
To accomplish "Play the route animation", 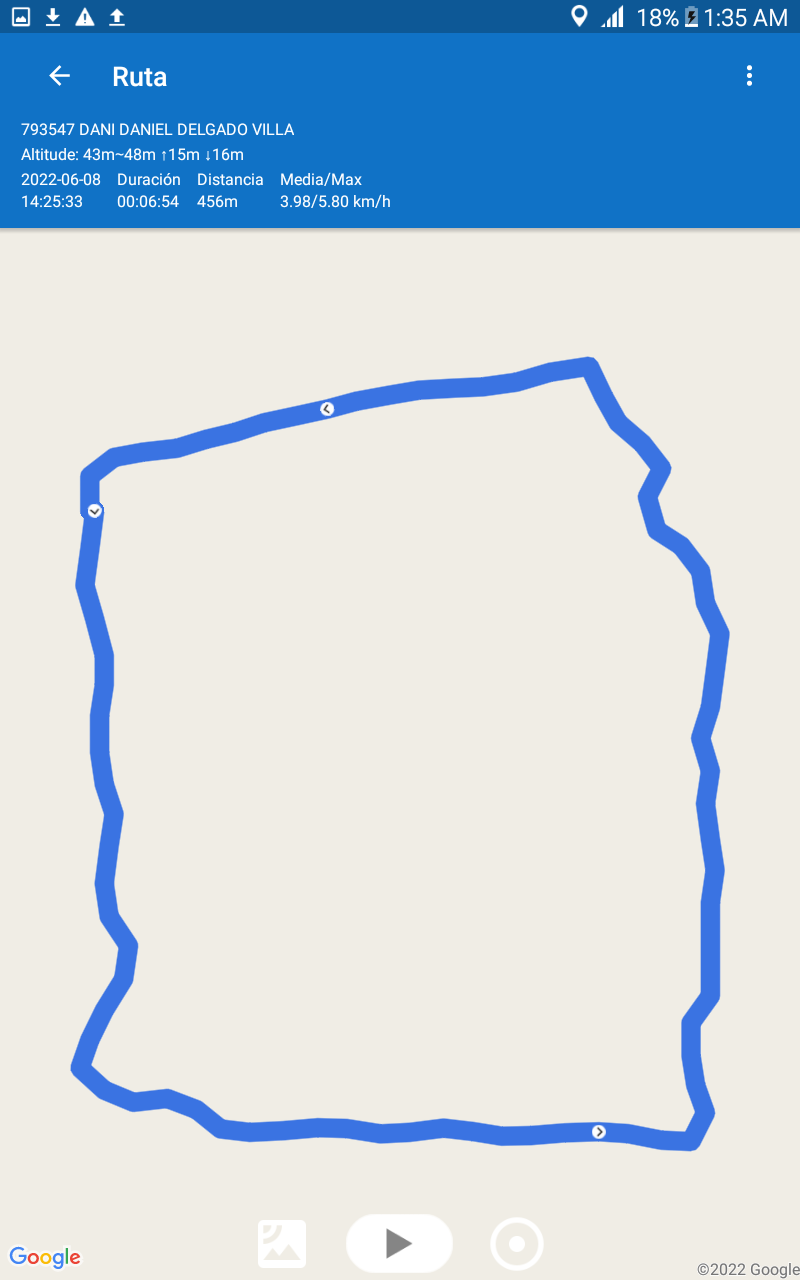I will 399,1243.
